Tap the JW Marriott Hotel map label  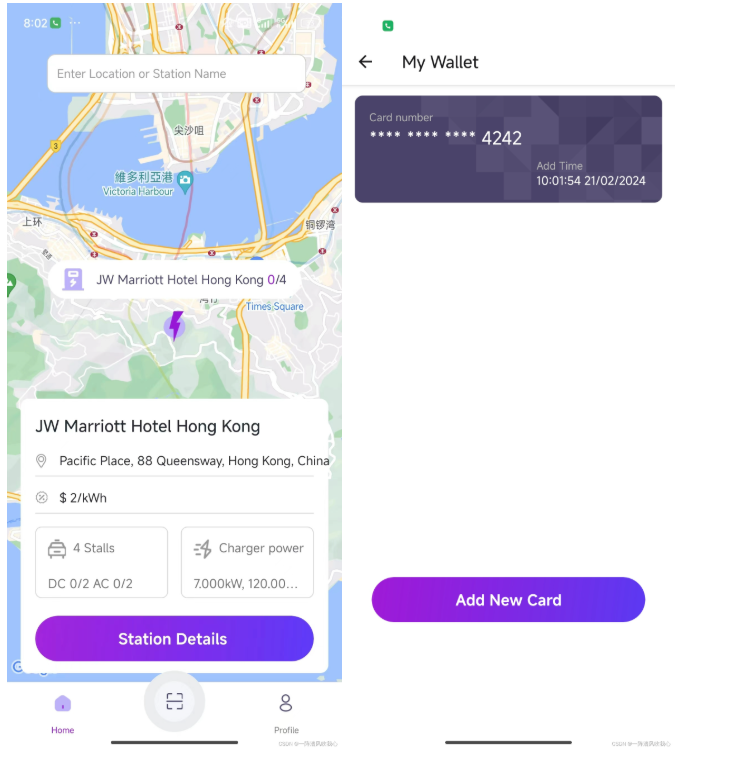175,280
